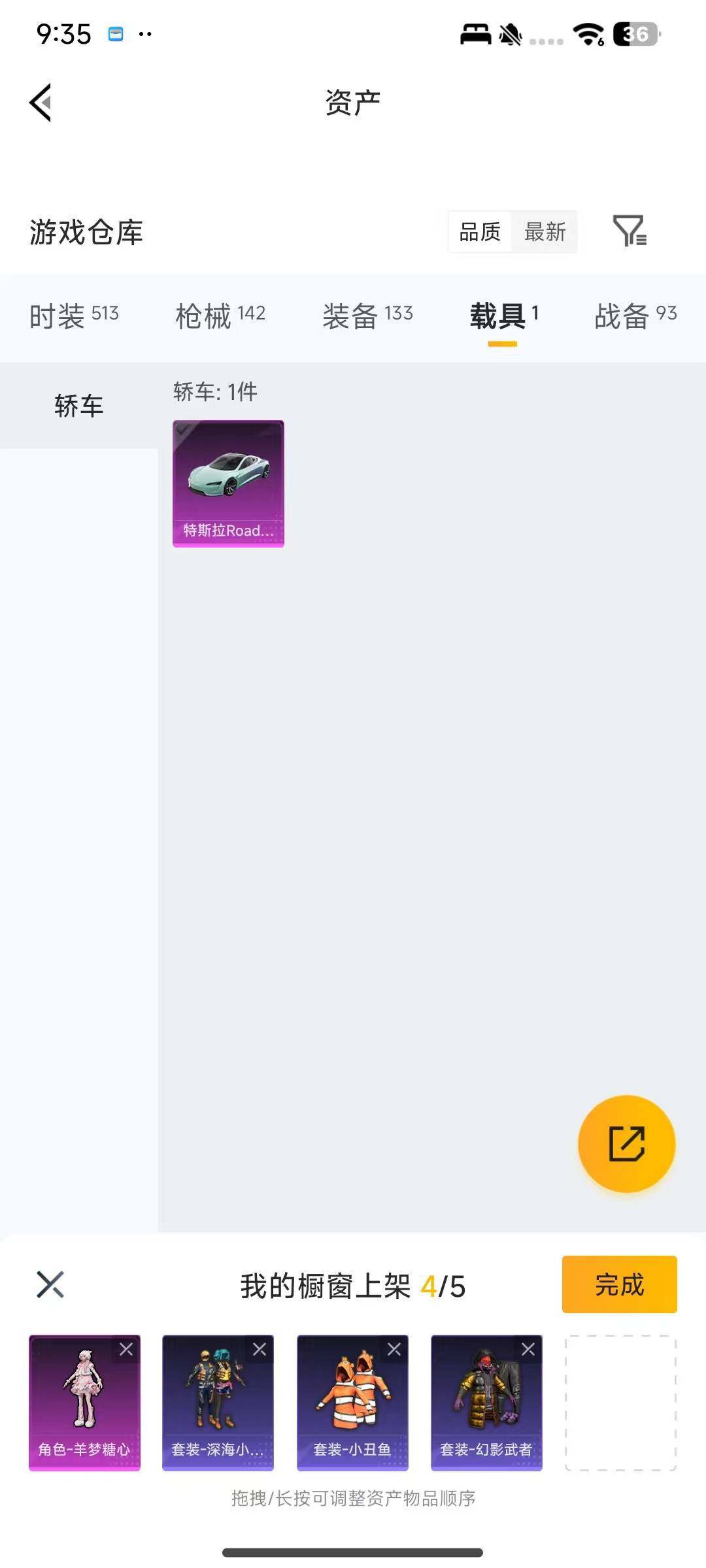
Task: Confirm showcase with 完成 button
Action: [619, 1284]
